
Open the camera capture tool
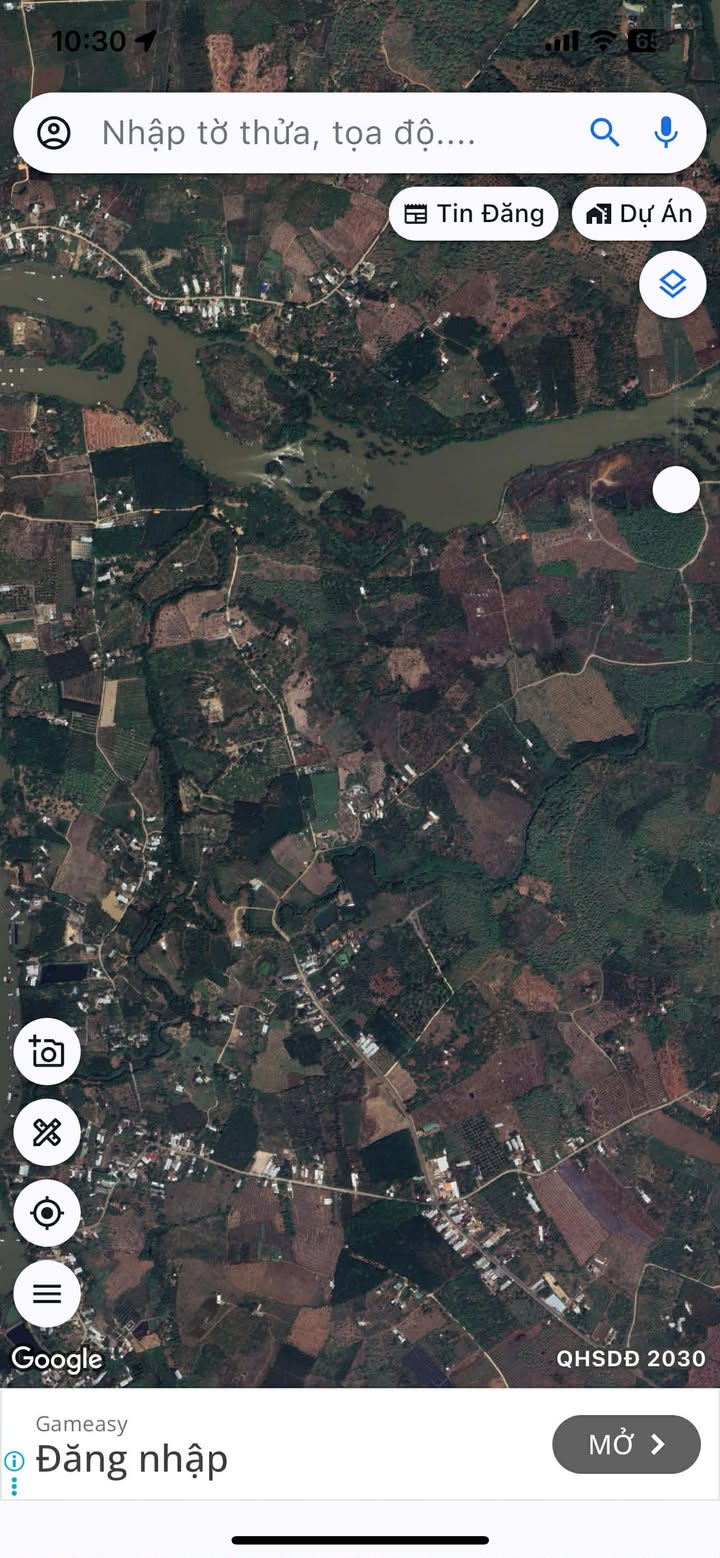pyautogui.click(x=47, y=1052)
